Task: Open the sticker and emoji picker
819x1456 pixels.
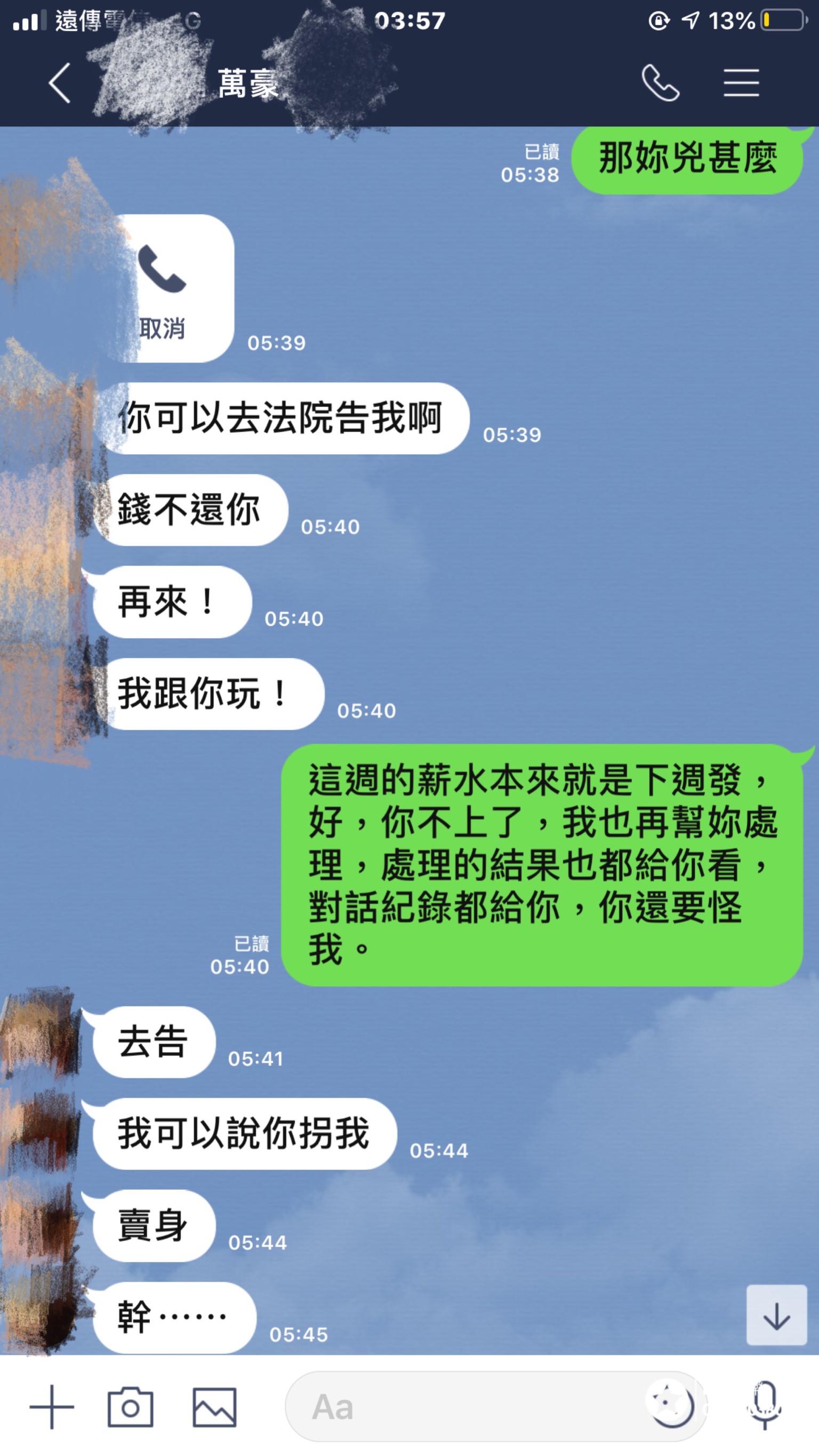Action: [x=670, y=1405]
